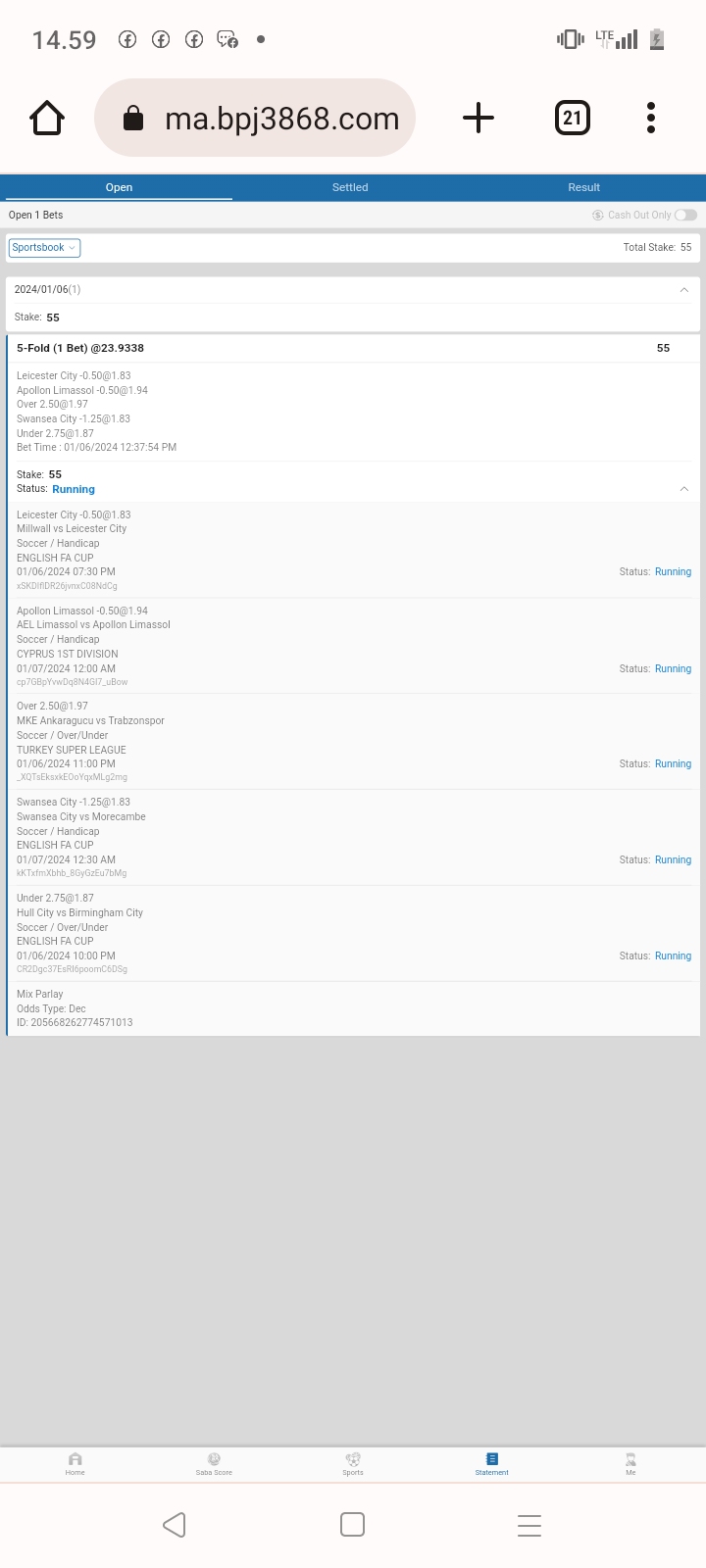Select the Open bets tab

pyautogui.click(x=119, y=187)
